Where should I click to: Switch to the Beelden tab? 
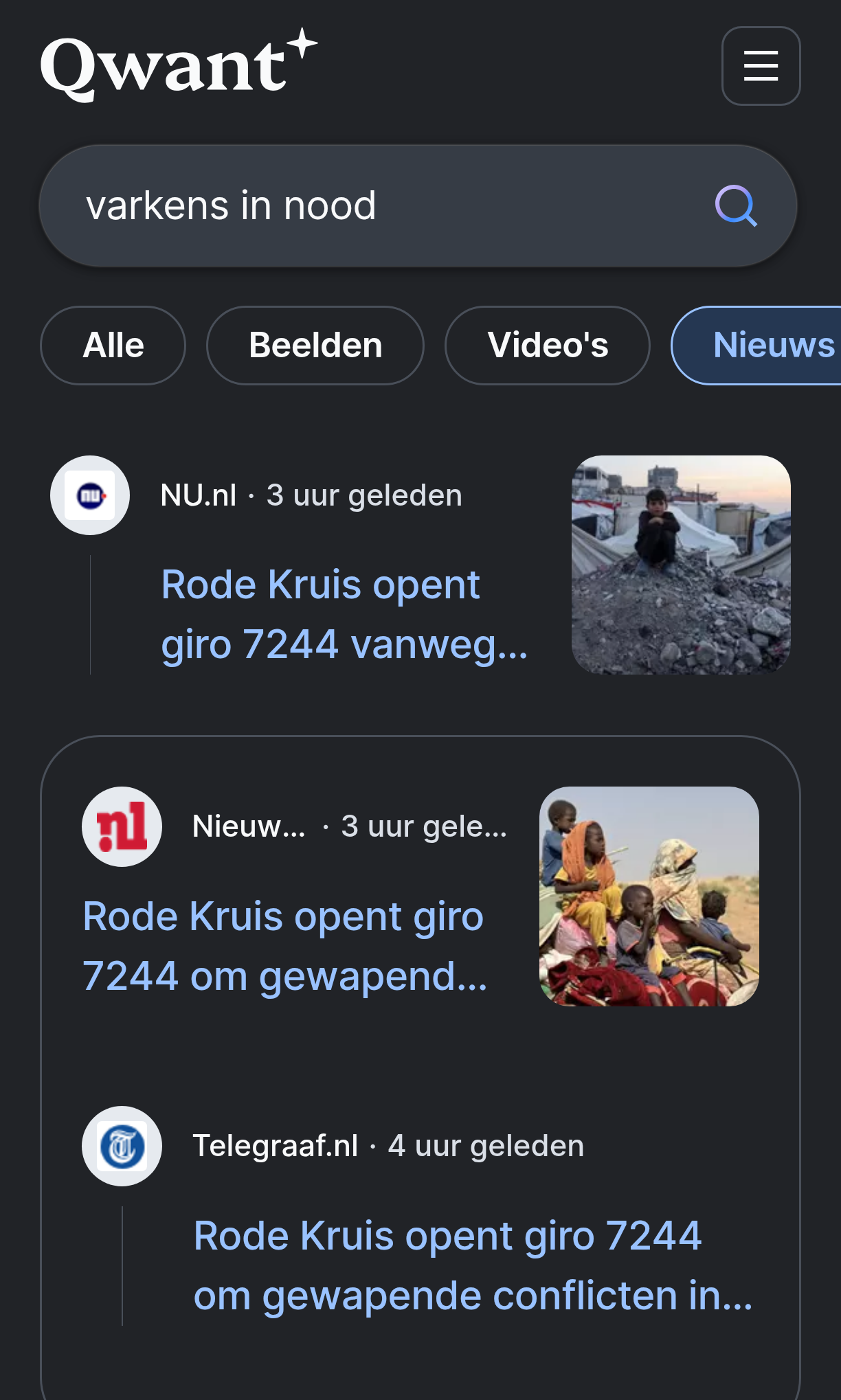tap(315, 345)
